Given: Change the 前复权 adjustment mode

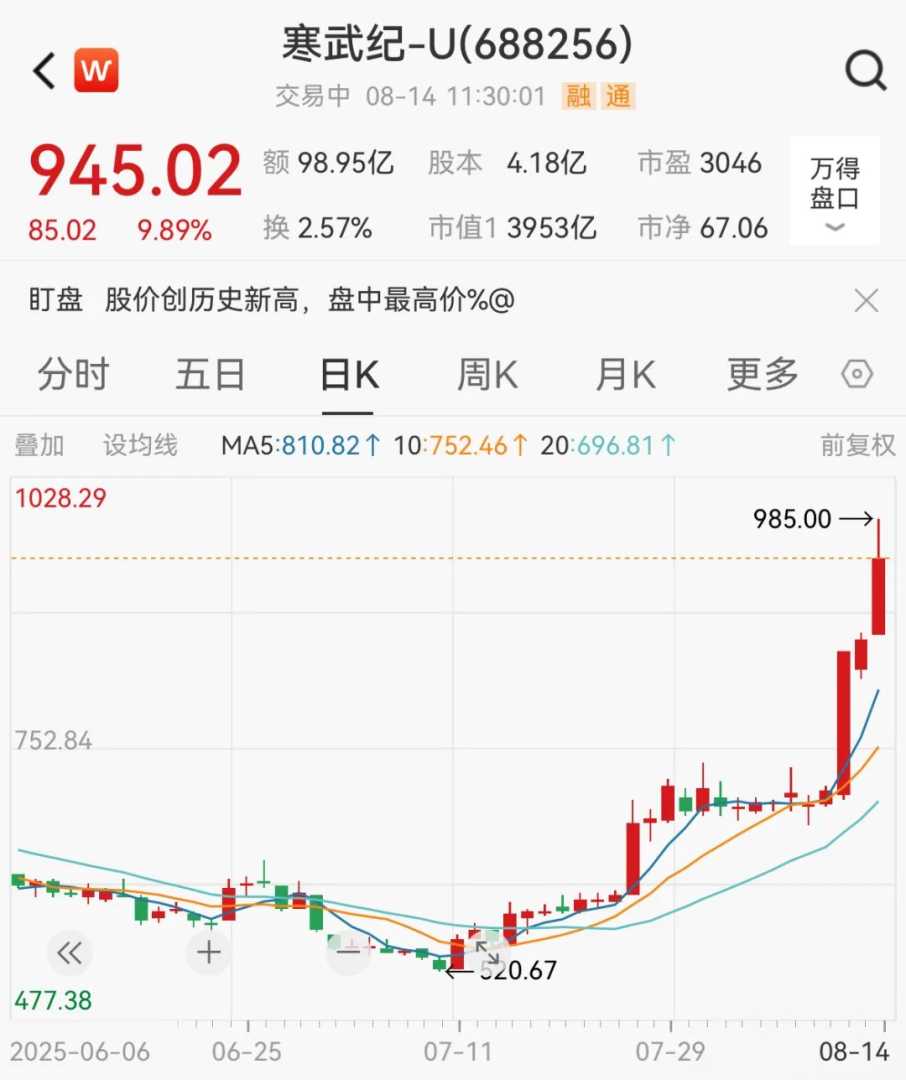Looking at the screenshot, I should tap(858, 445).
